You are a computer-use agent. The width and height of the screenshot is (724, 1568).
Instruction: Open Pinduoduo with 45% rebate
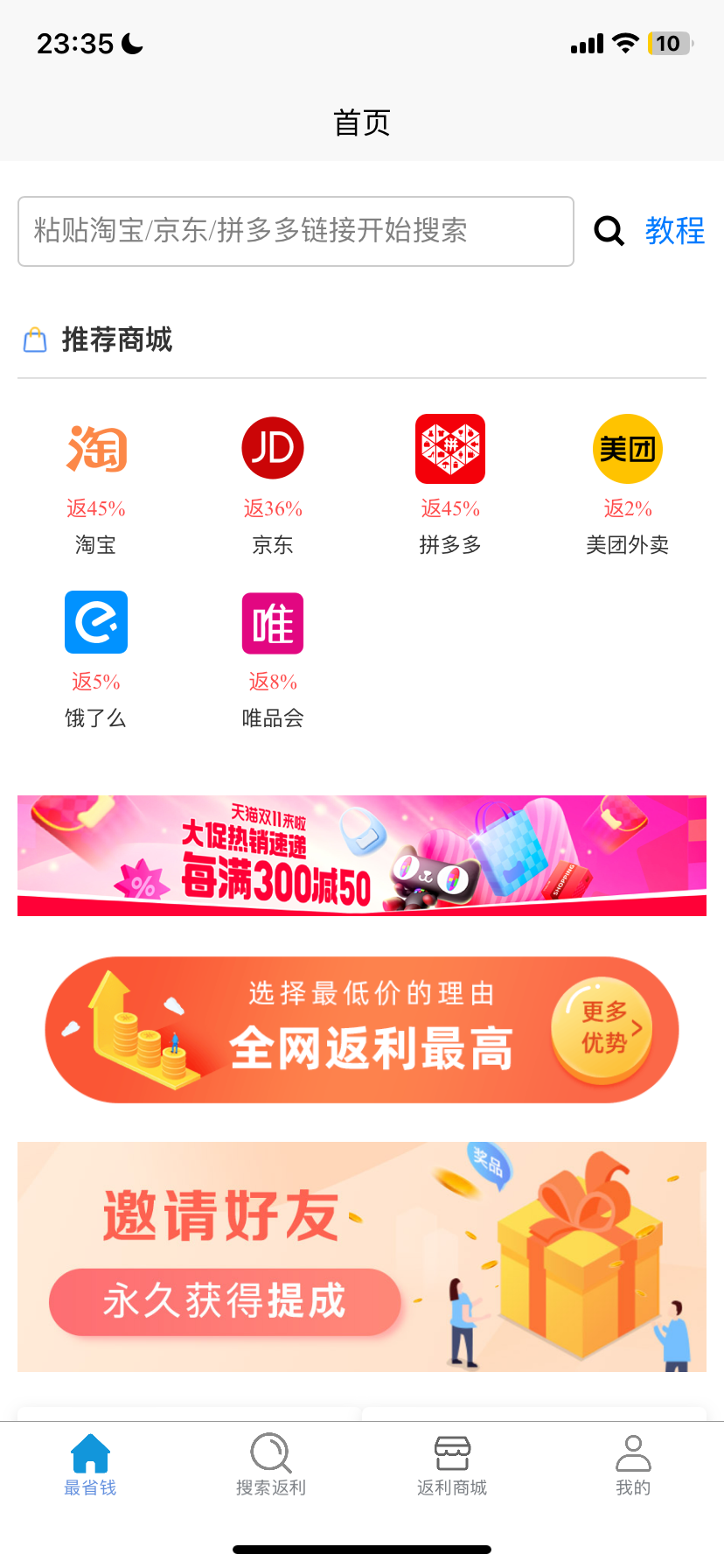click(x=449, y=448)
